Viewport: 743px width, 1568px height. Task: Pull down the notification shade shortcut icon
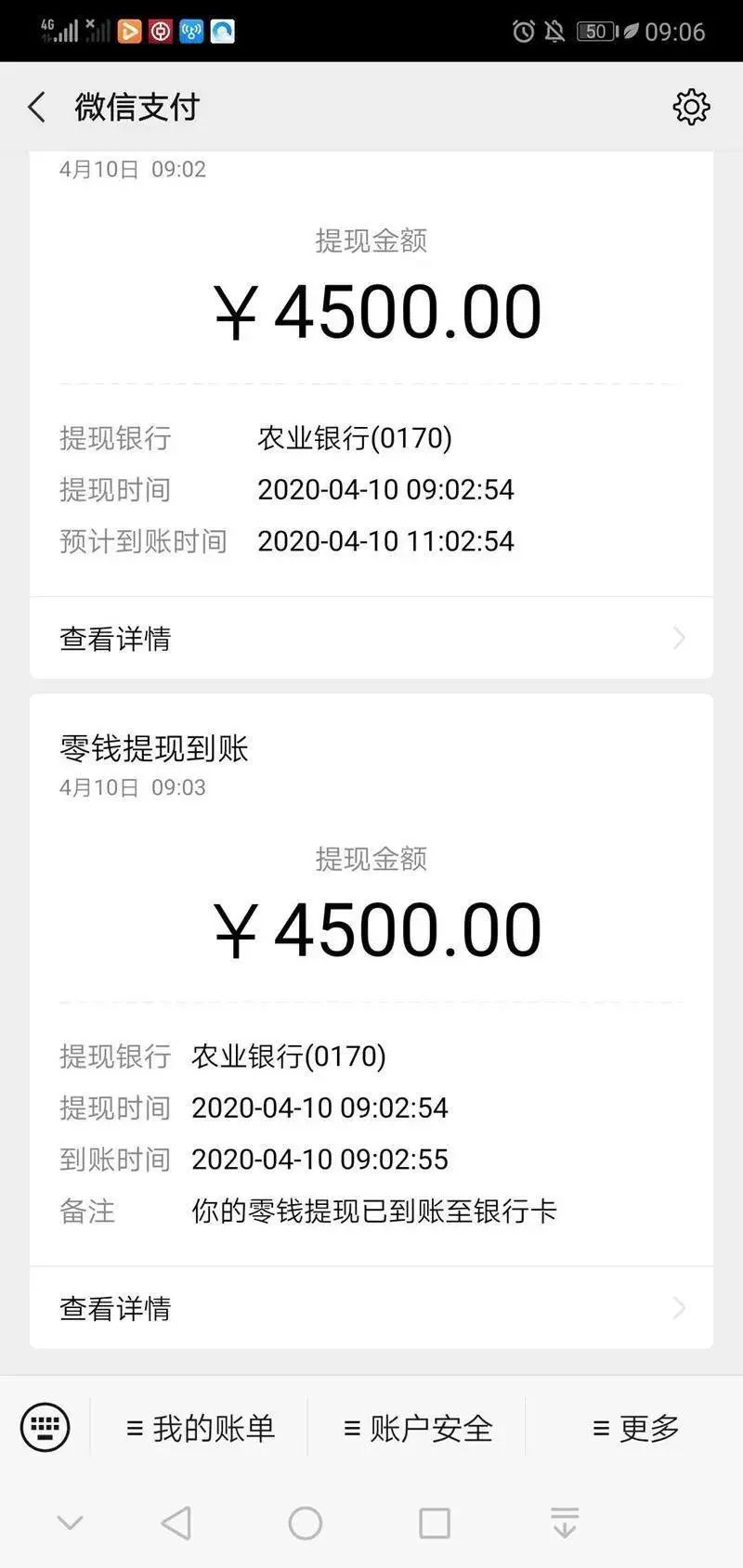pos(564,1523)
